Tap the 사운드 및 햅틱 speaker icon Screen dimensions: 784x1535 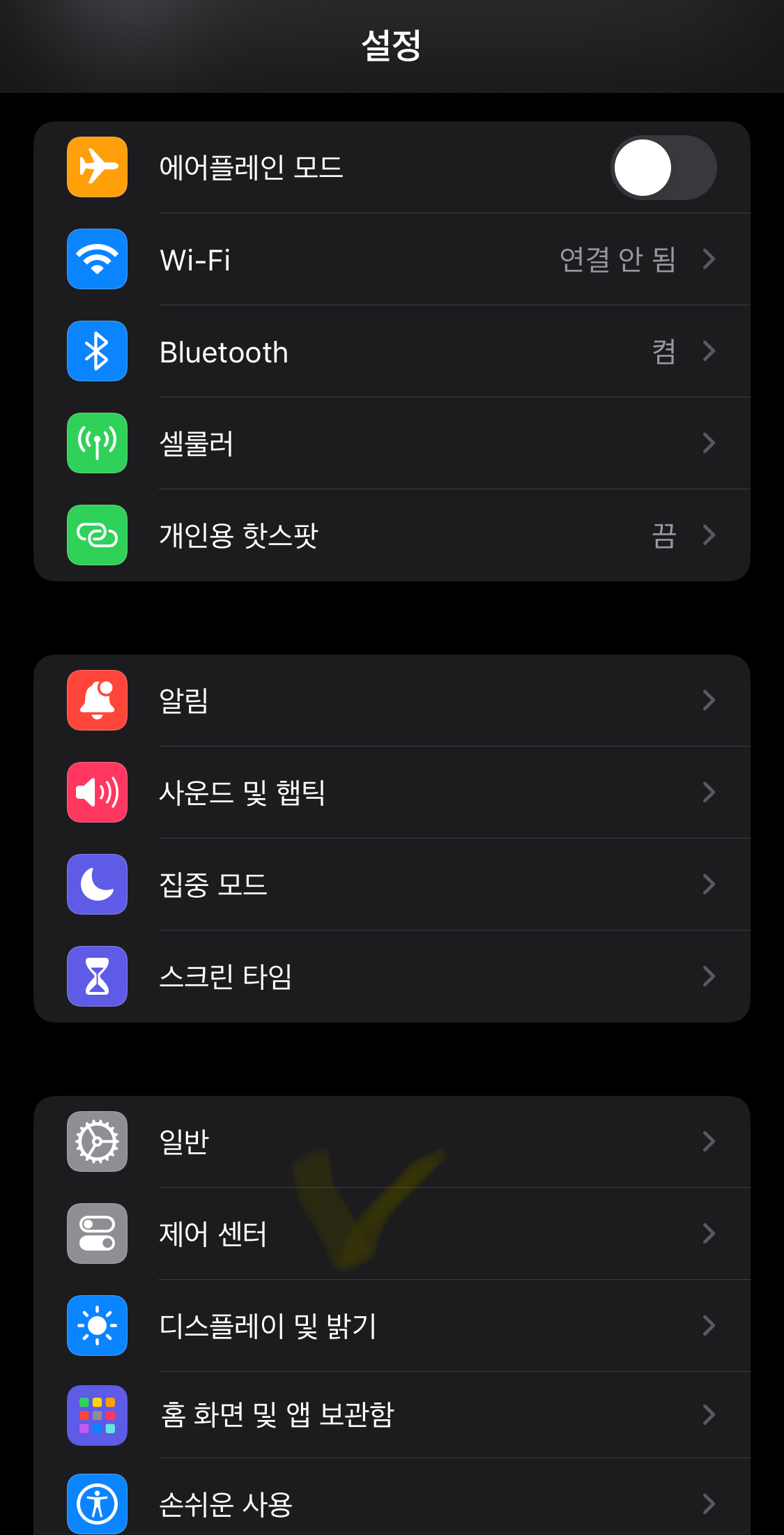click(97, 793)
